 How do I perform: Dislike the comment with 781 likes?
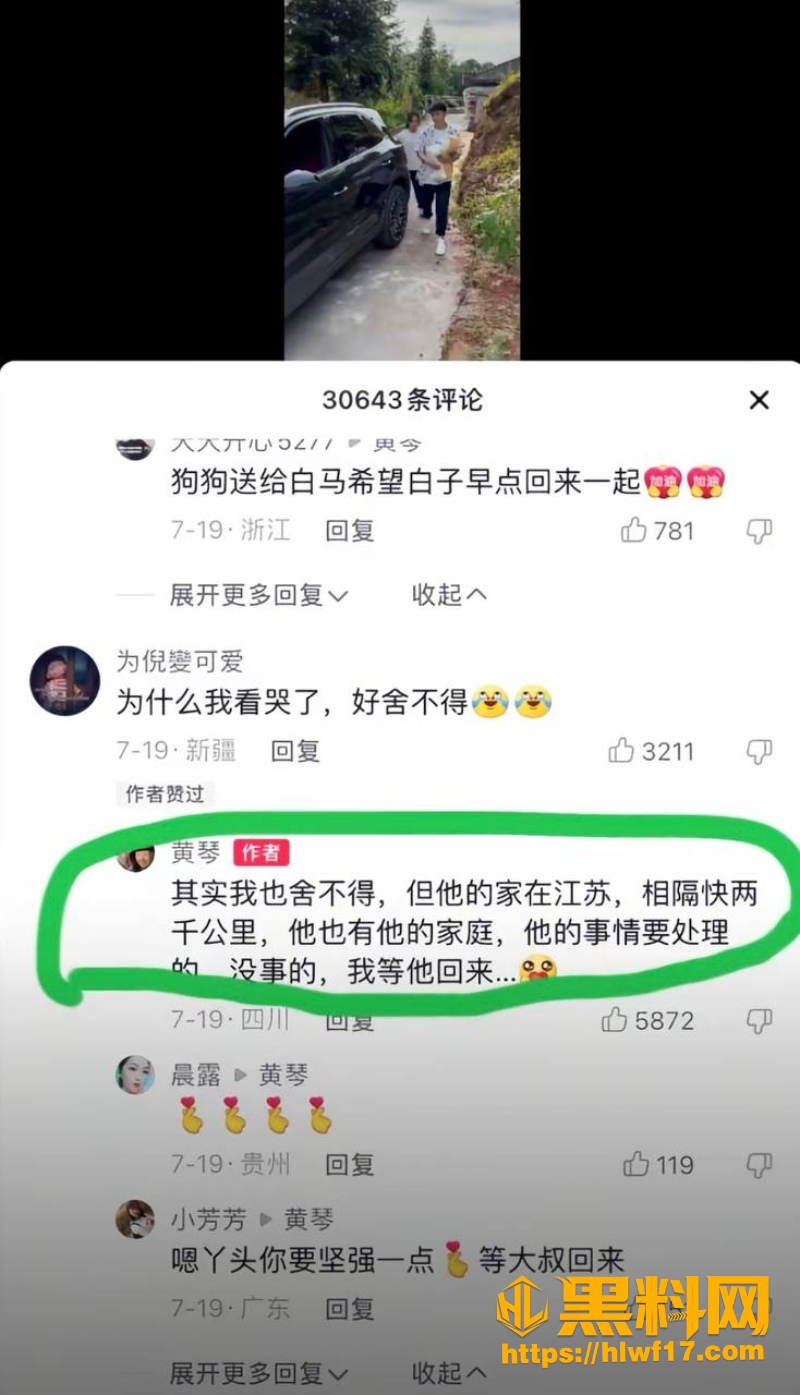coord(759,531)
